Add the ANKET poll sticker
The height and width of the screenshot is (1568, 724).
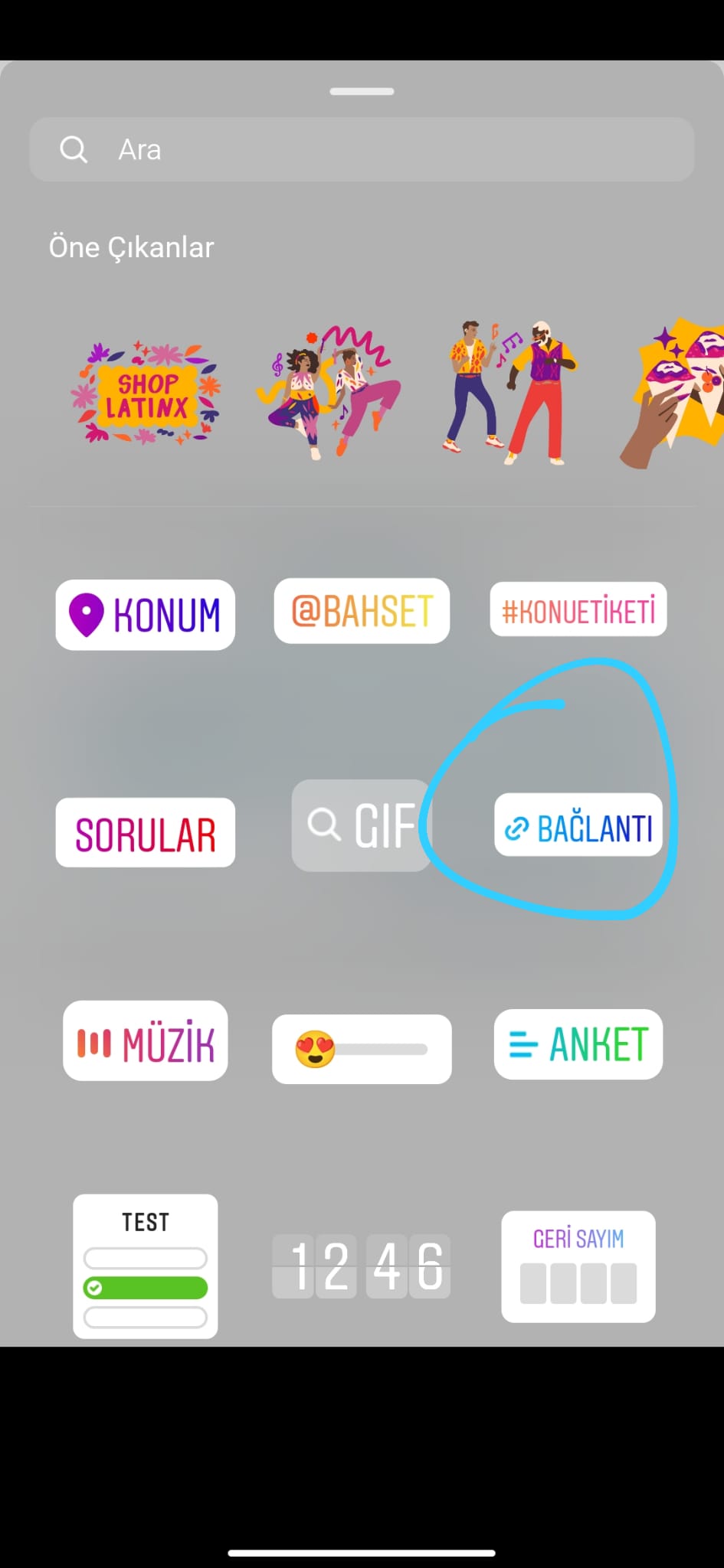coord(578,1044)
